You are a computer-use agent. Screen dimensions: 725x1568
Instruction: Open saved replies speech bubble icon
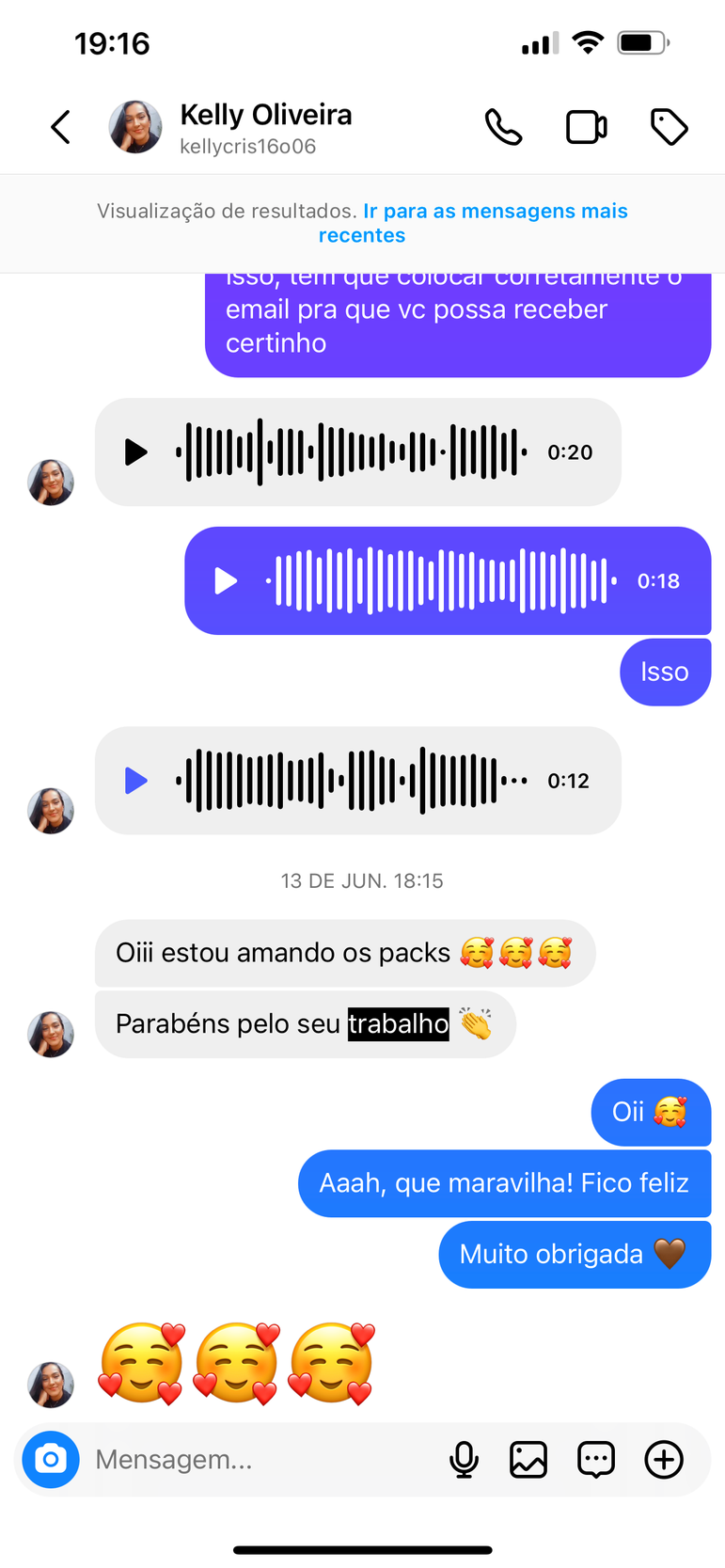coord(596,1460)
